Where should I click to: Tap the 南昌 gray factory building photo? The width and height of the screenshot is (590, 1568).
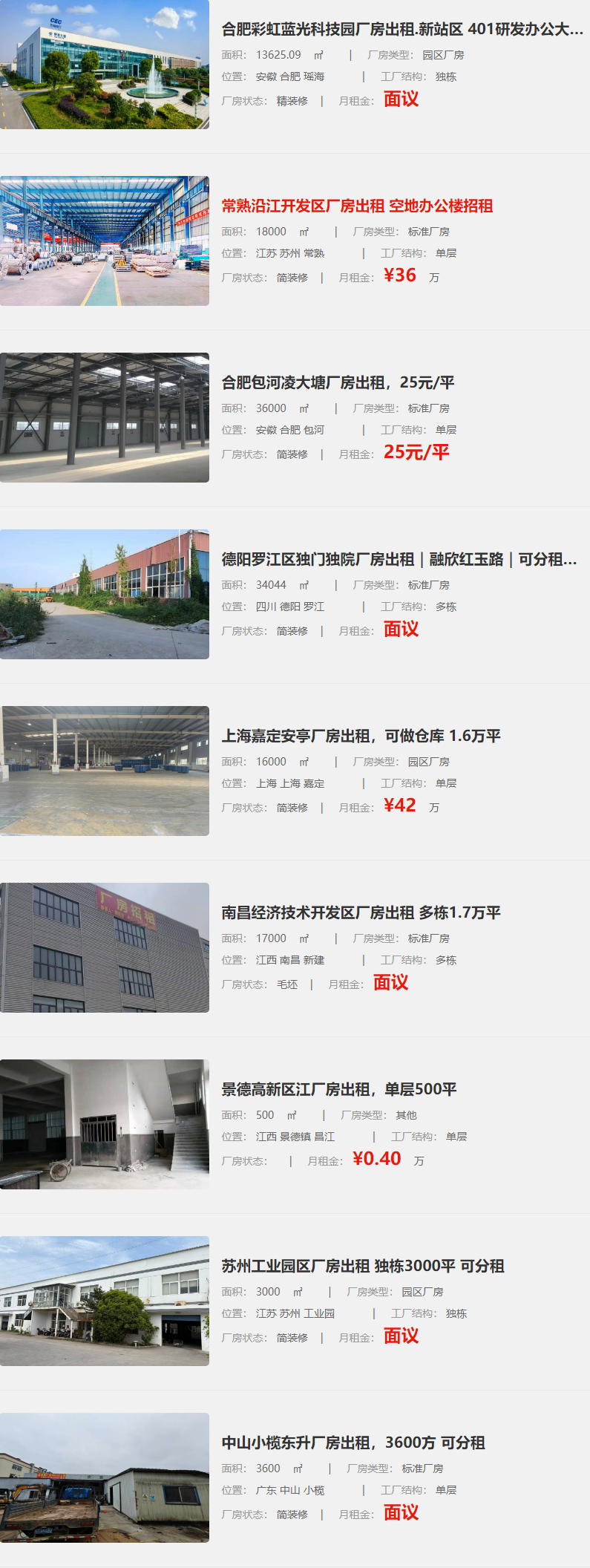point(105,948)
